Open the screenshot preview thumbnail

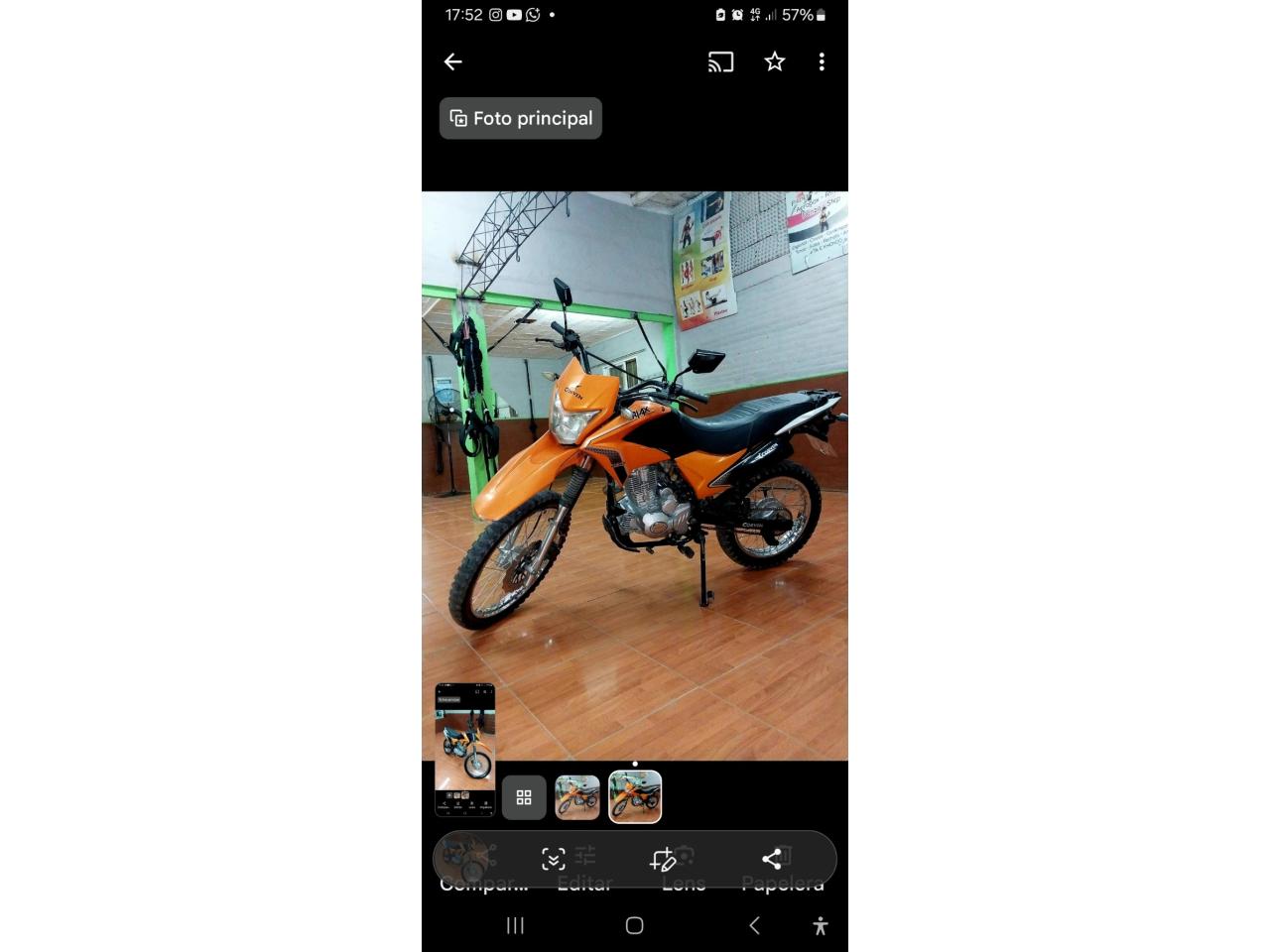coord(465,750)
